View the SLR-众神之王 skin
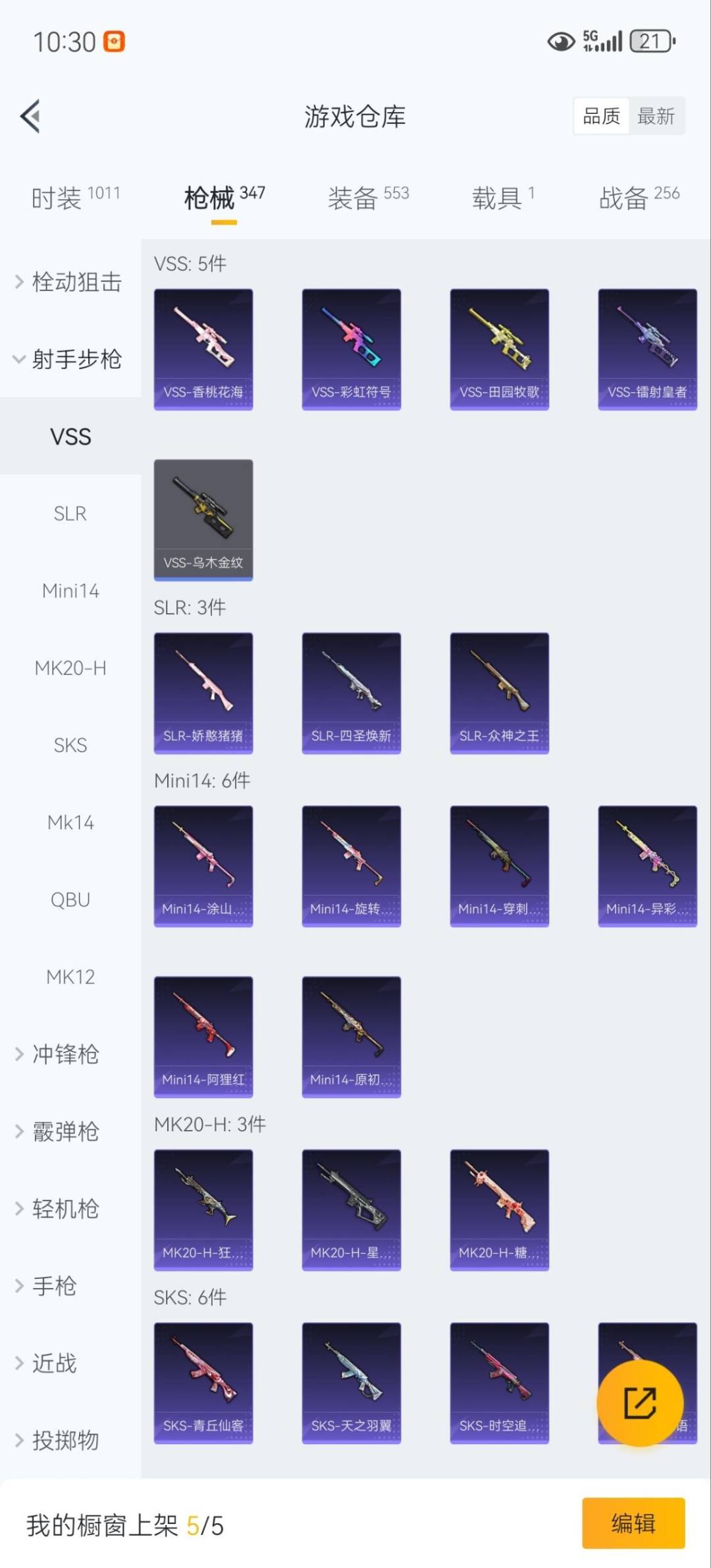This screenshot has height=1568, width=711. click(499, 693)
